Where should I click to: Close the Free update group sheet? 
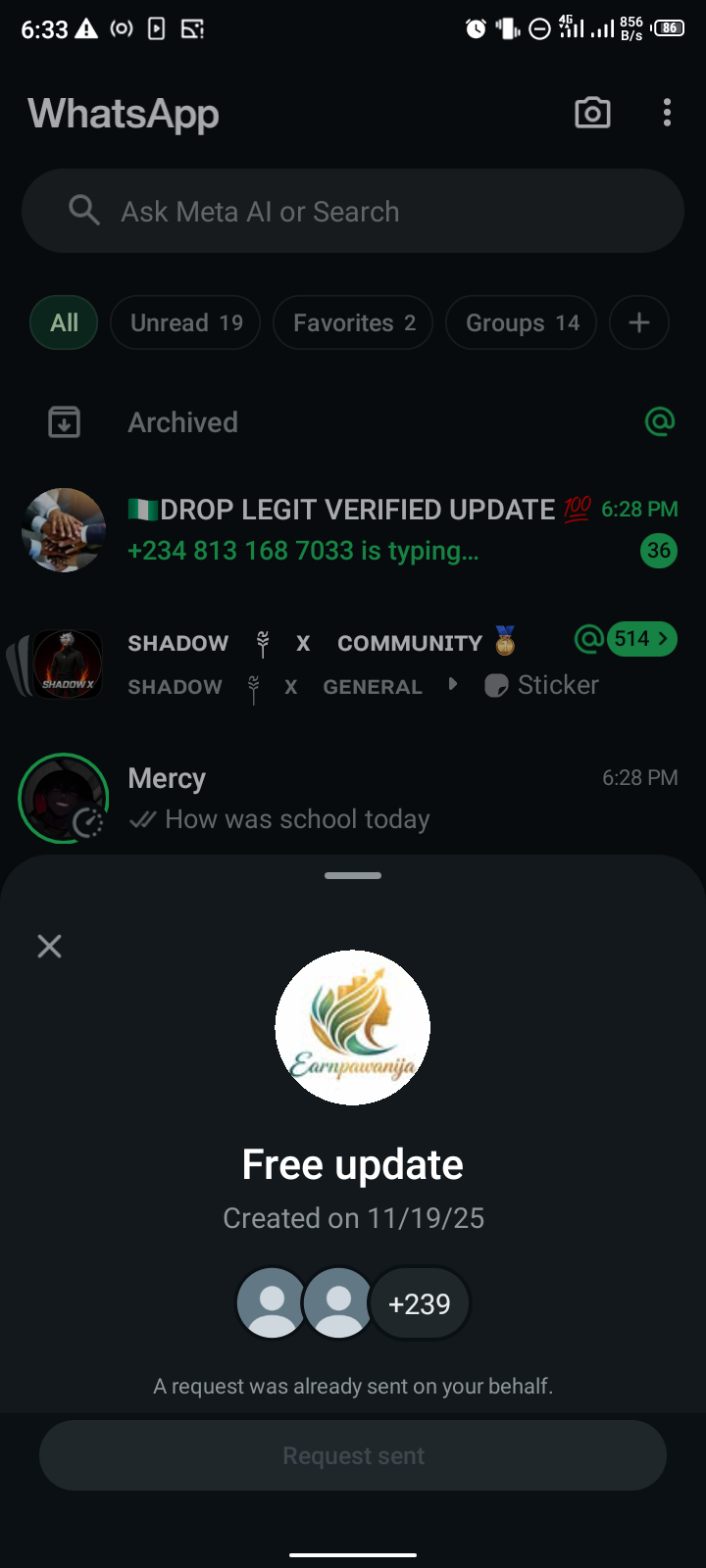pyautogui.click(x=49, y=946)
